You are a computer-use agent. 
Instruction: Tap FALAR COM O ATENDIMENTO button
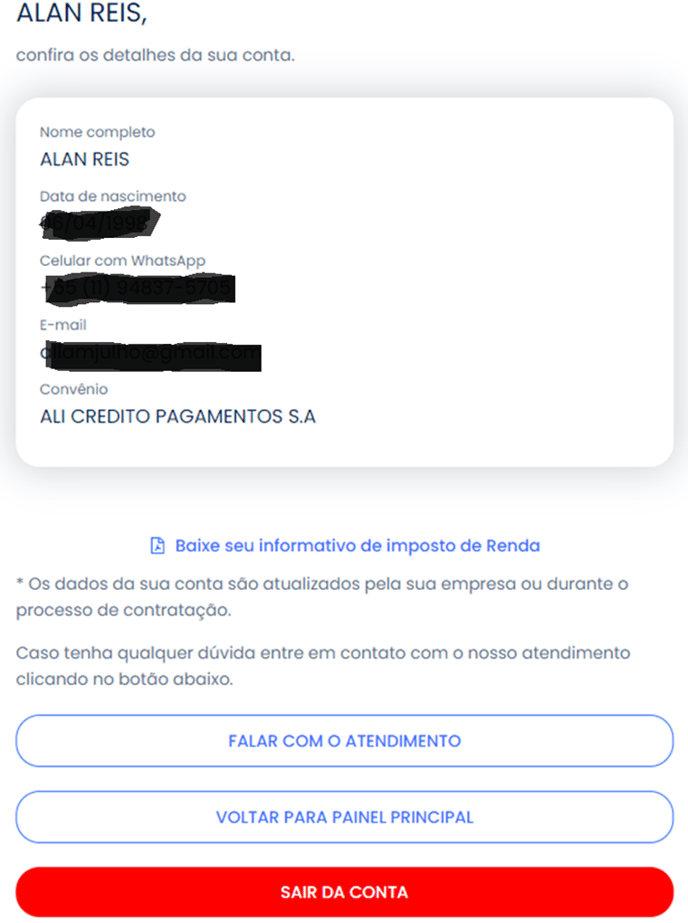[344, 741]
